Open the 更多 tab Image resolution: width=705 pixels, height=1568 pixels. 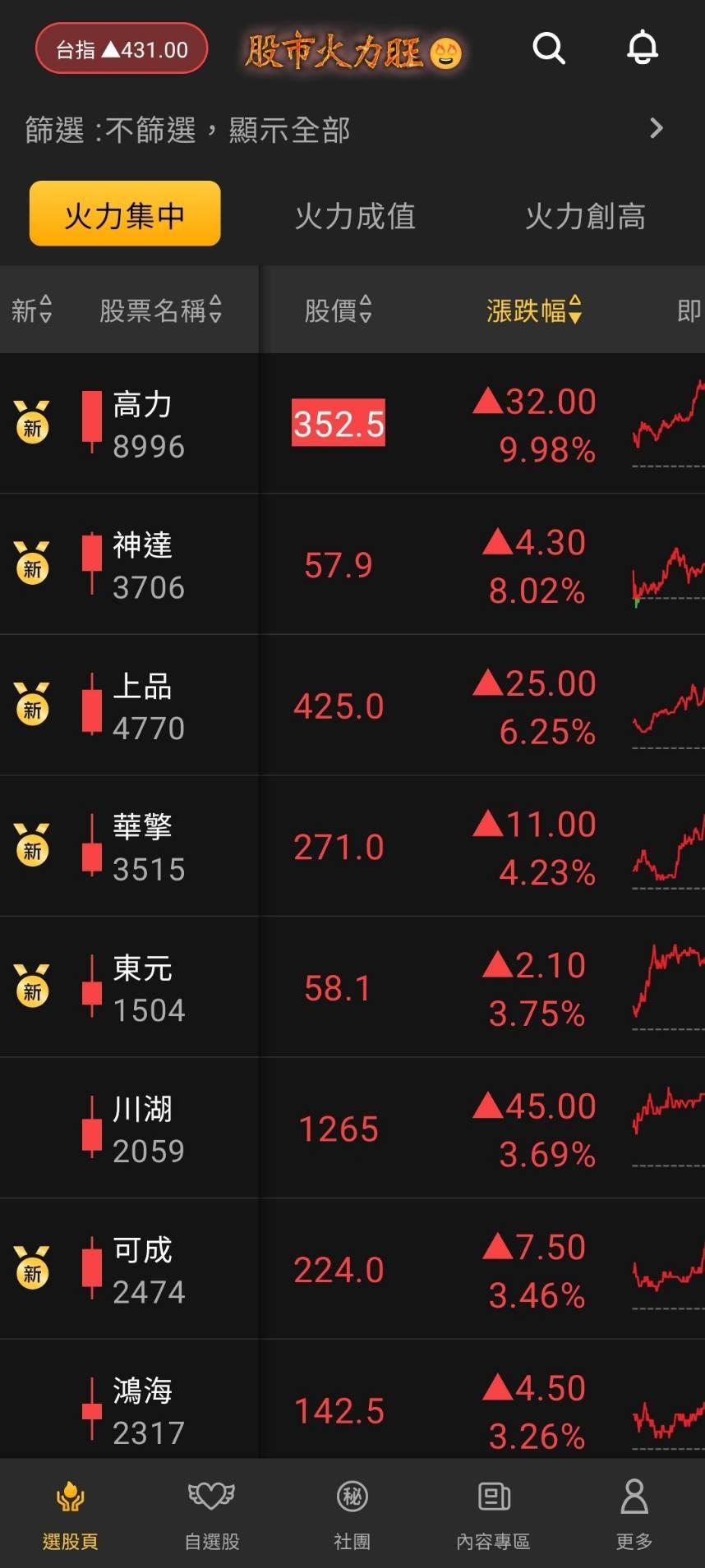634,1514
